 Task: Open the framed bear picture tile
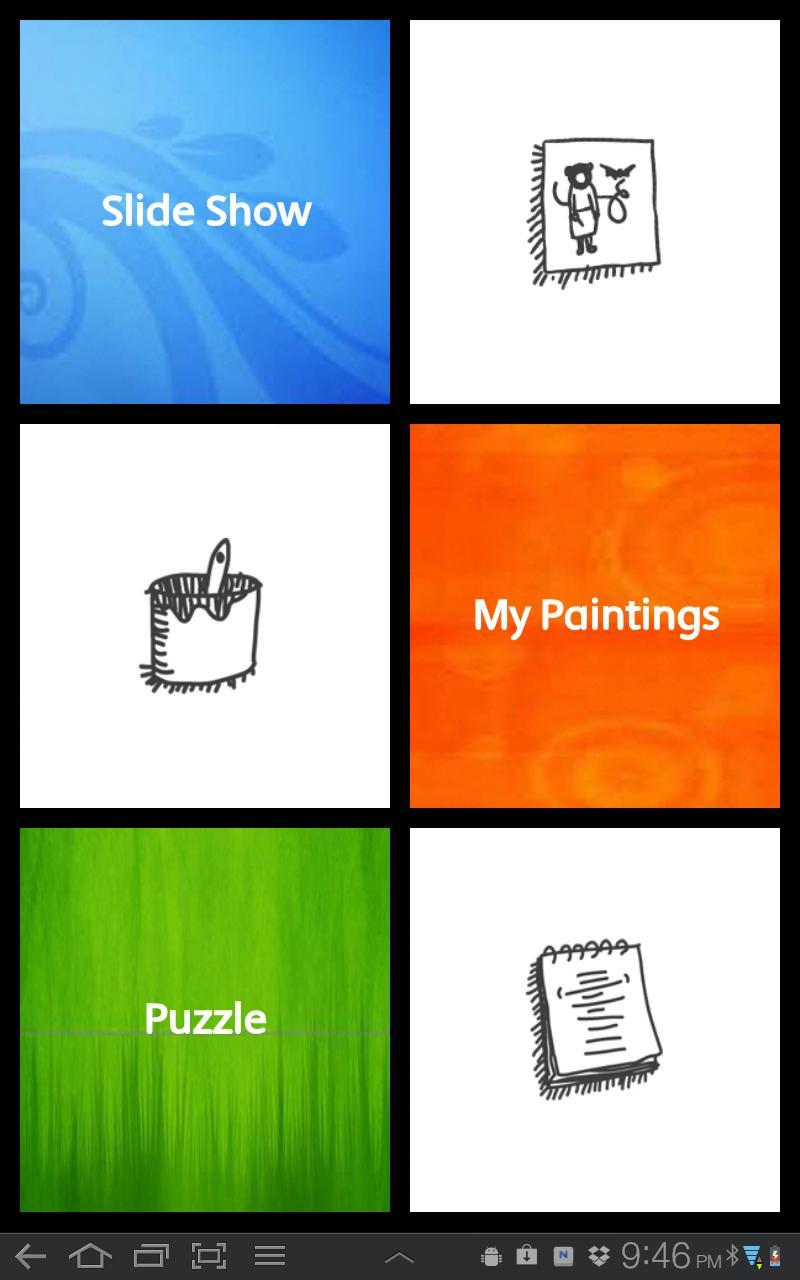(x=594, y=210)
